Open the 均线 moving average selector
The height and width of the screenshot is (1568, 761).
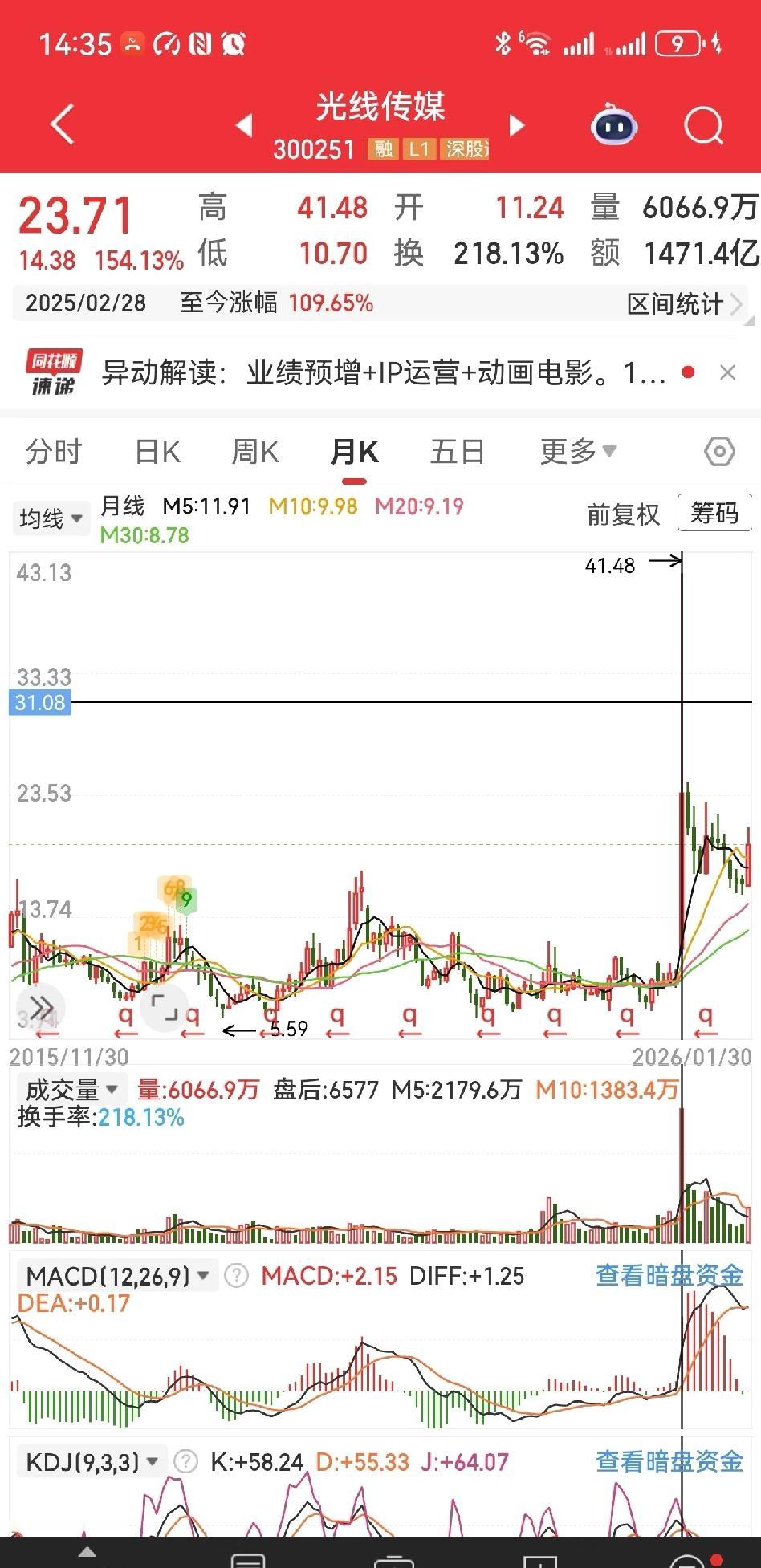51,518
